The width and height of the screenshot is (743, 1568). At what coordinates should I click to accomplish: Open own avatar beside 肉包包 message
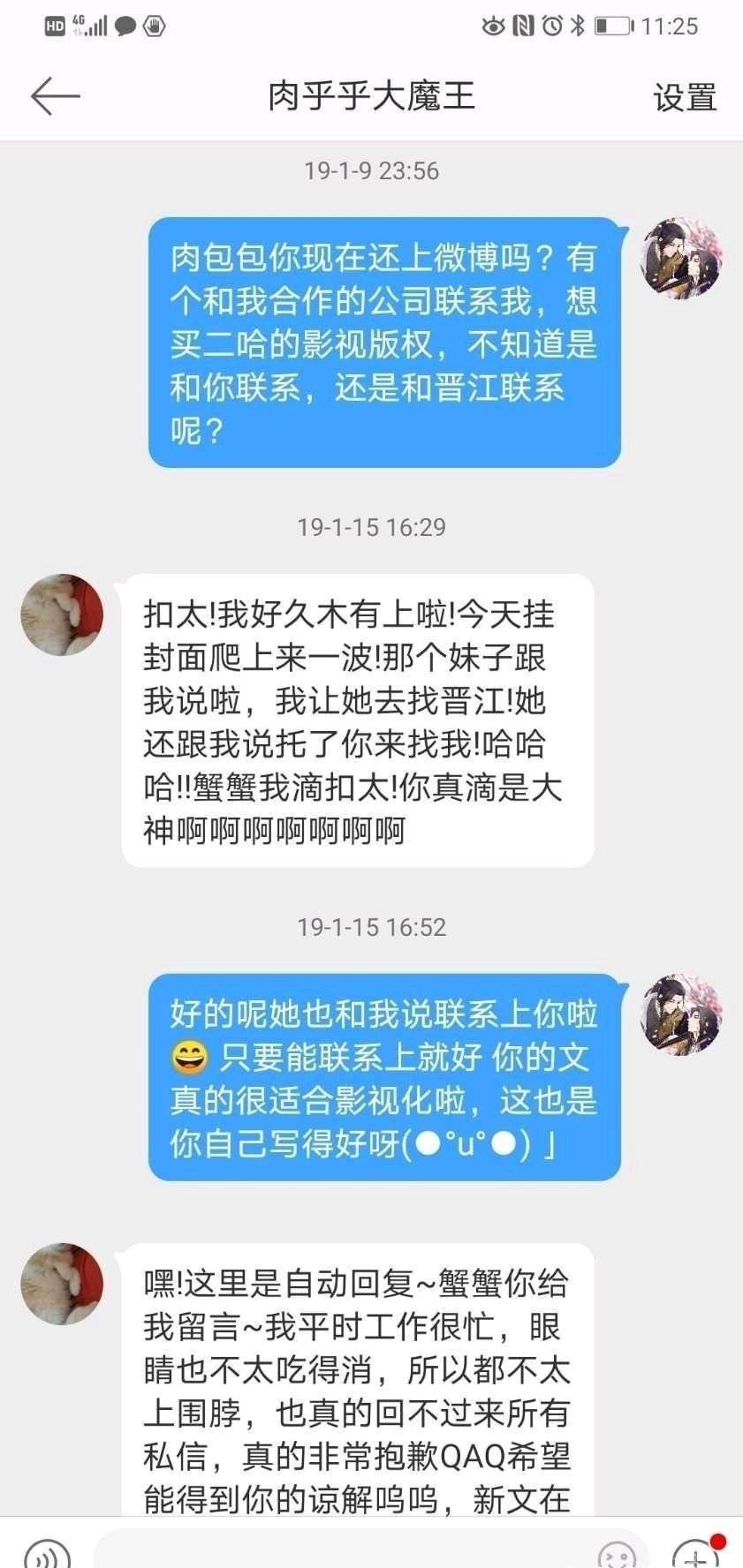coord(681,259)
